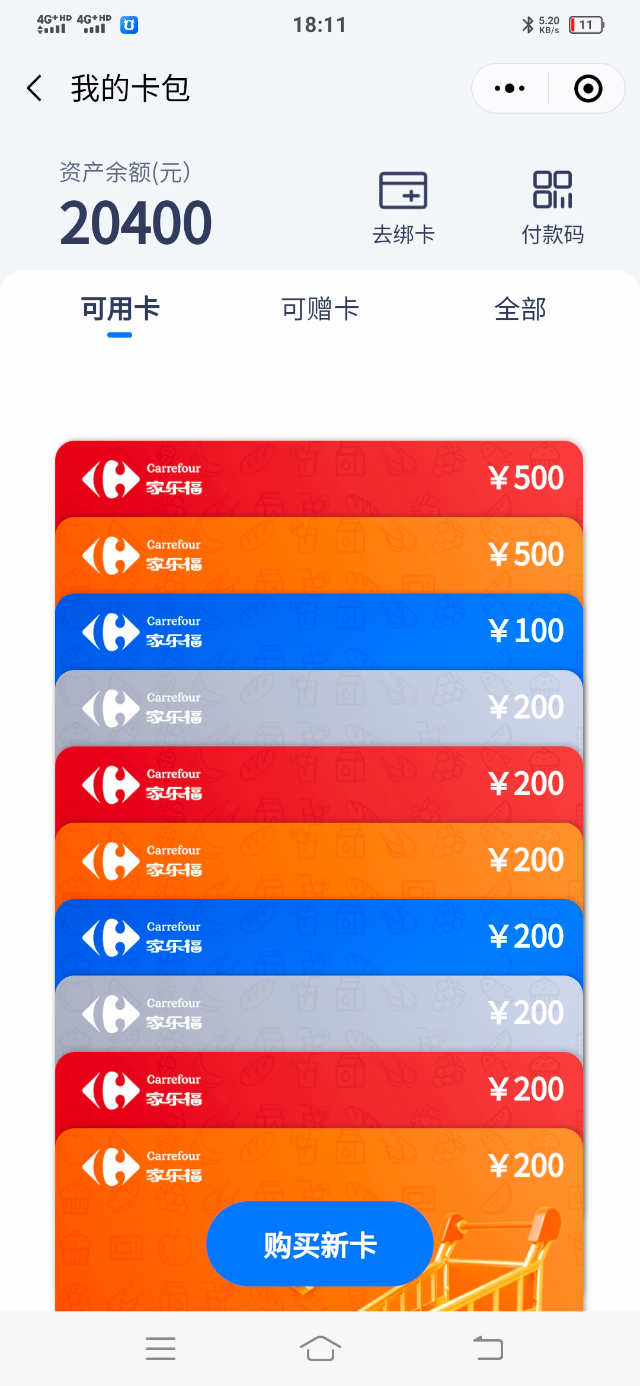This screenshot has height=1386, width=640.
Task: Open the red ¥500 Carrefour card
Action: pos(318,479)
